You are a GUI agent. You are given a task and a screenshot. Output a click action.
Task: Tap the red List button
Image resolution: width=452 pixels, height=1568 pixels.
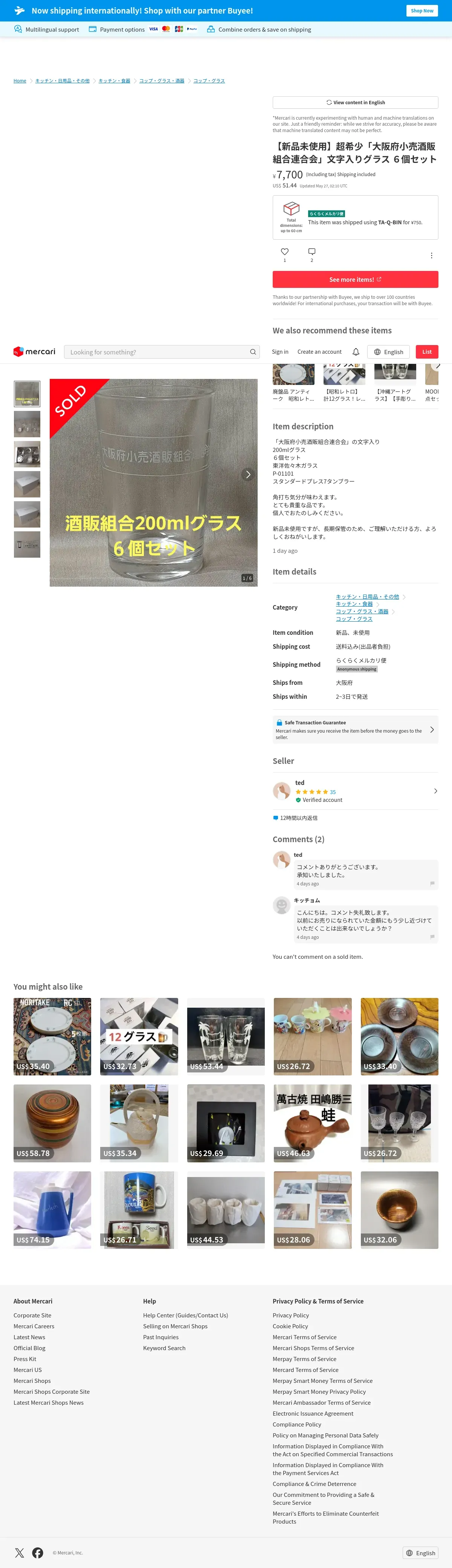click(x=427, y=352)
